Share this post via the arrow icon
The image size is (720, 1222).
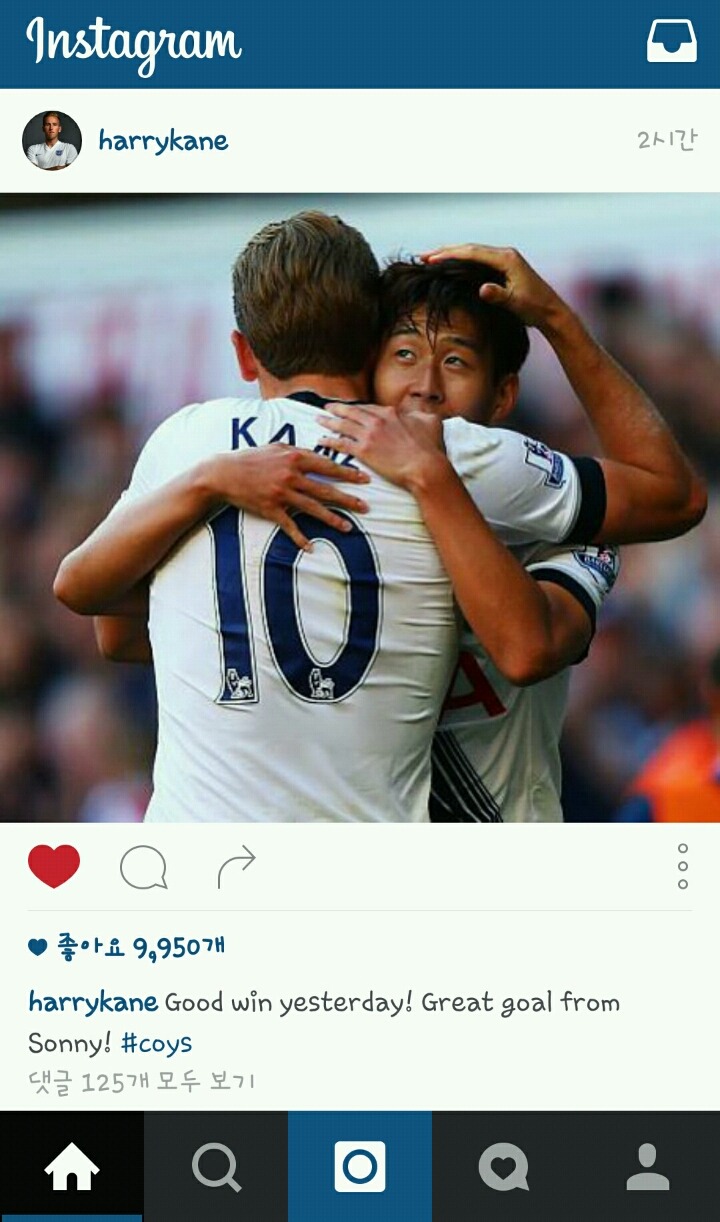pyautogui.click(x=237, y=867)
